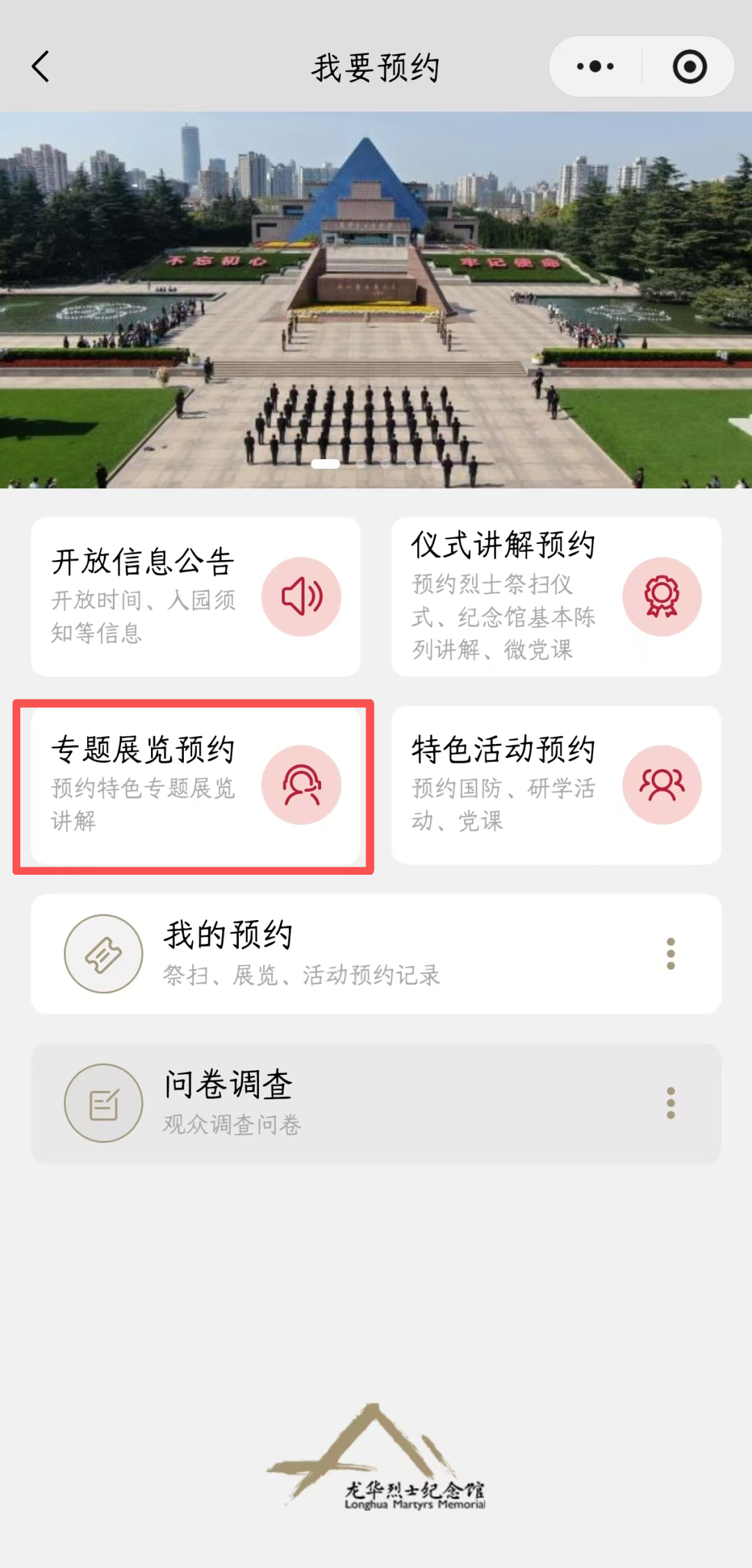Tap the memorial banner image at the top
Viewport: 752px width, 1568px height.
(x=376, y=300)
